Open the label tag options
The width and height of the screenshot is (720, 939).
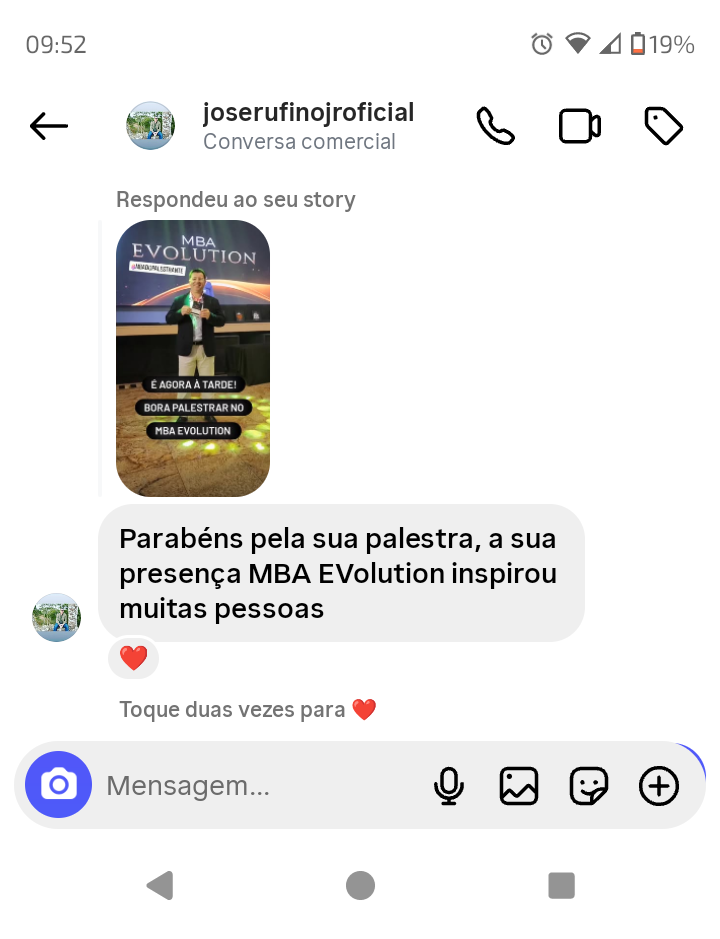(663, 126)
